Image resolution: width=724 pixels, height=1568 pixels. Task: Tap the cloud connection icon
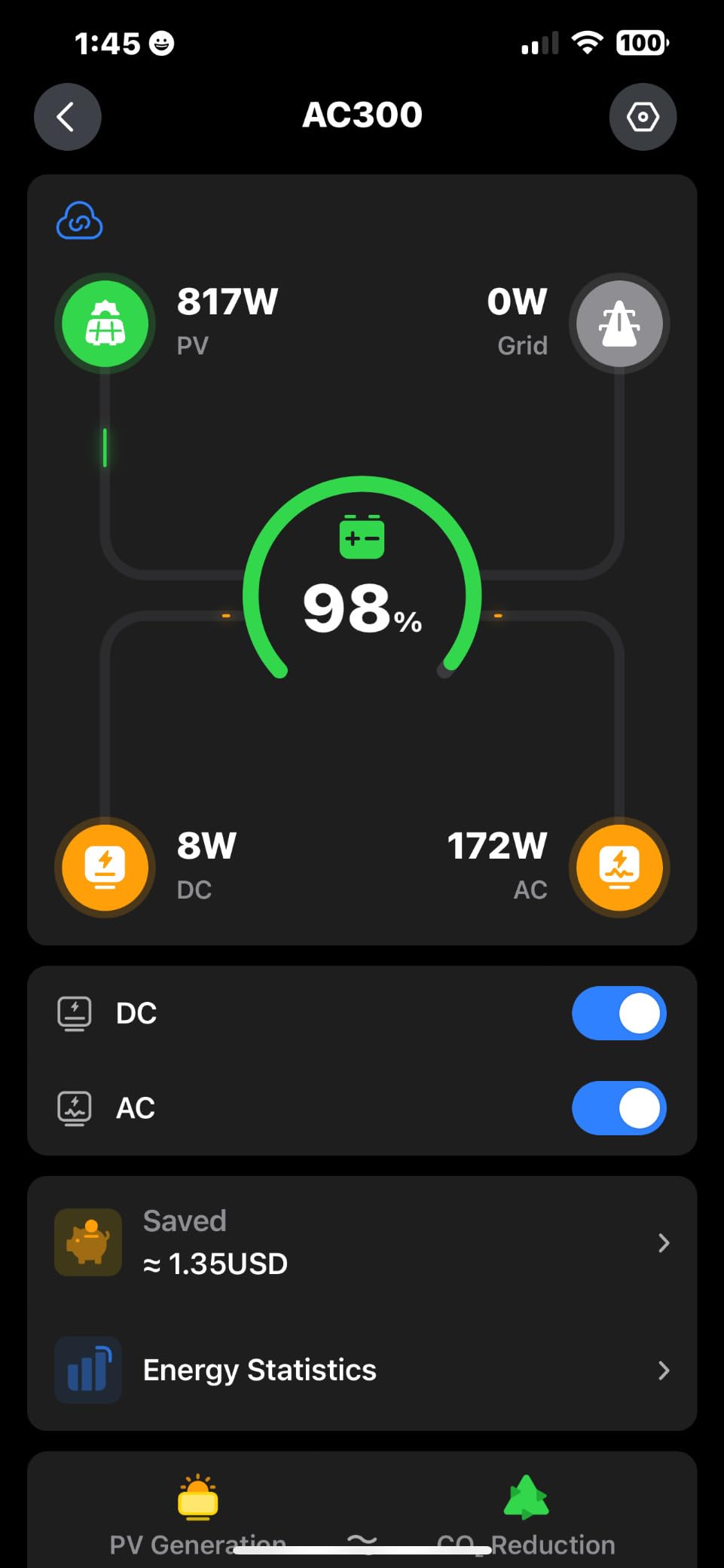coord(80,221)
